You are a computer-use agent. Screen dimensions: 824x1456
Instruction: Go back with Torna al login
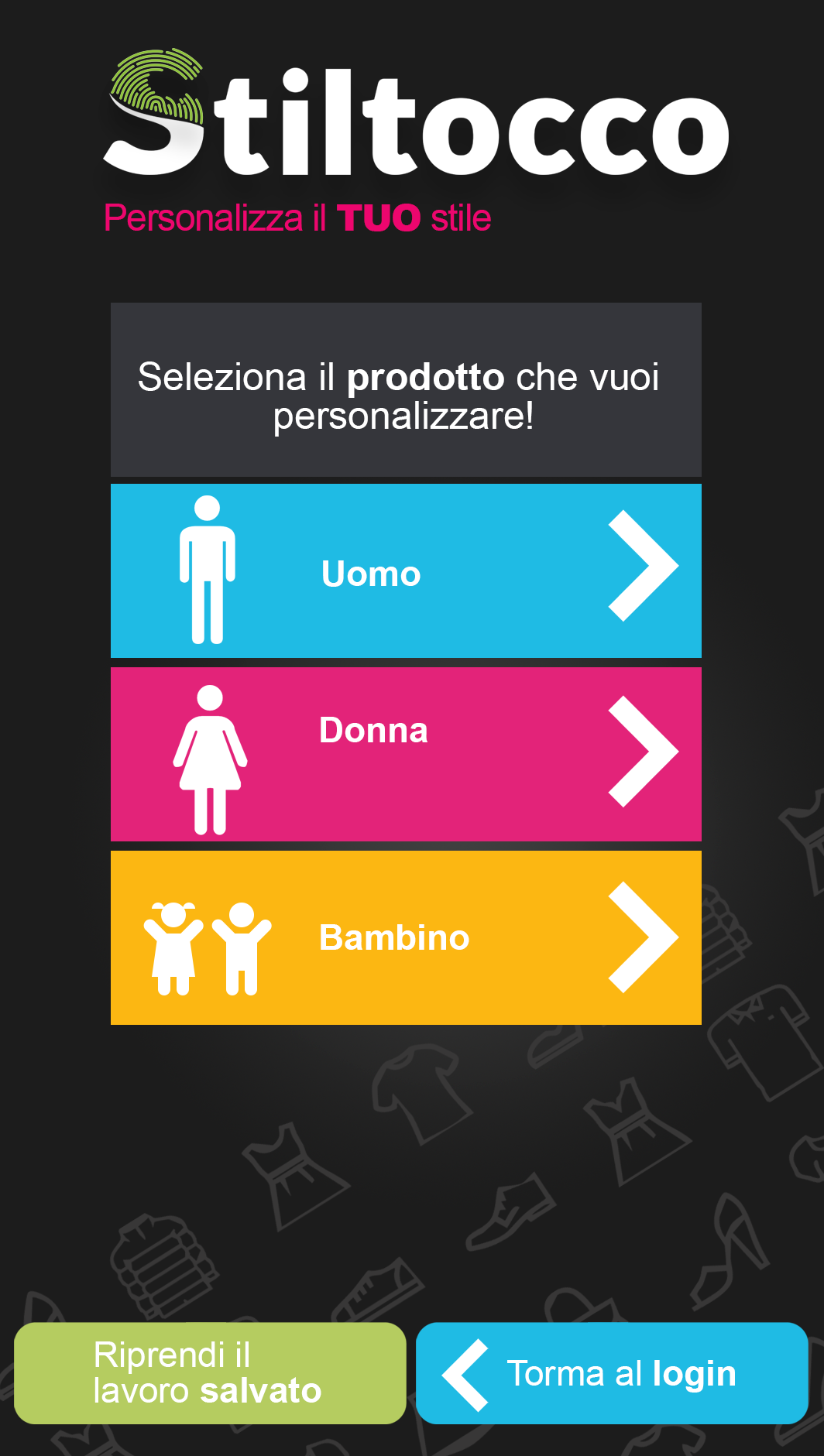(x=612, y=1372)
